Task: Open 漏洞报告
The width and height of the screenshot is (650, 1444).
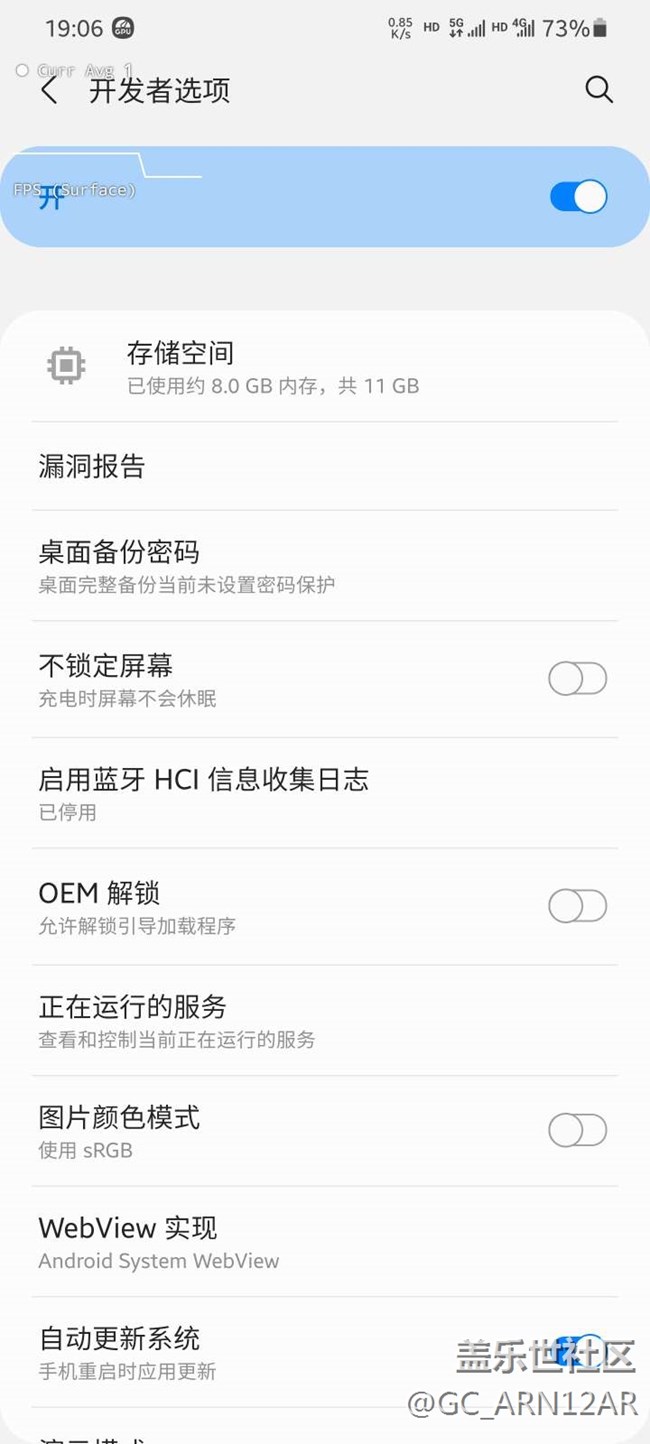Action: [92, 466]
